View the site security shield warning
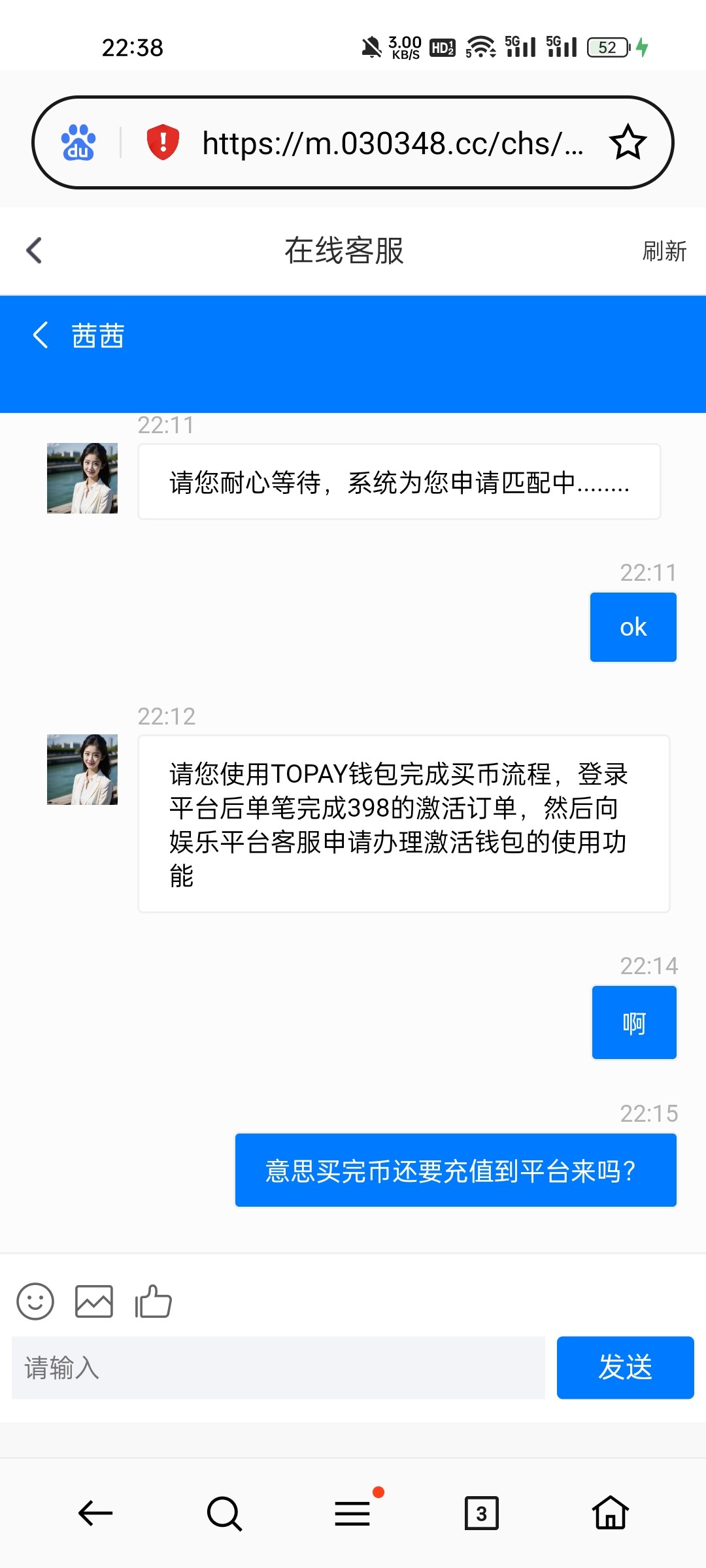706x1568 pixels. click(x=163, y=142)
